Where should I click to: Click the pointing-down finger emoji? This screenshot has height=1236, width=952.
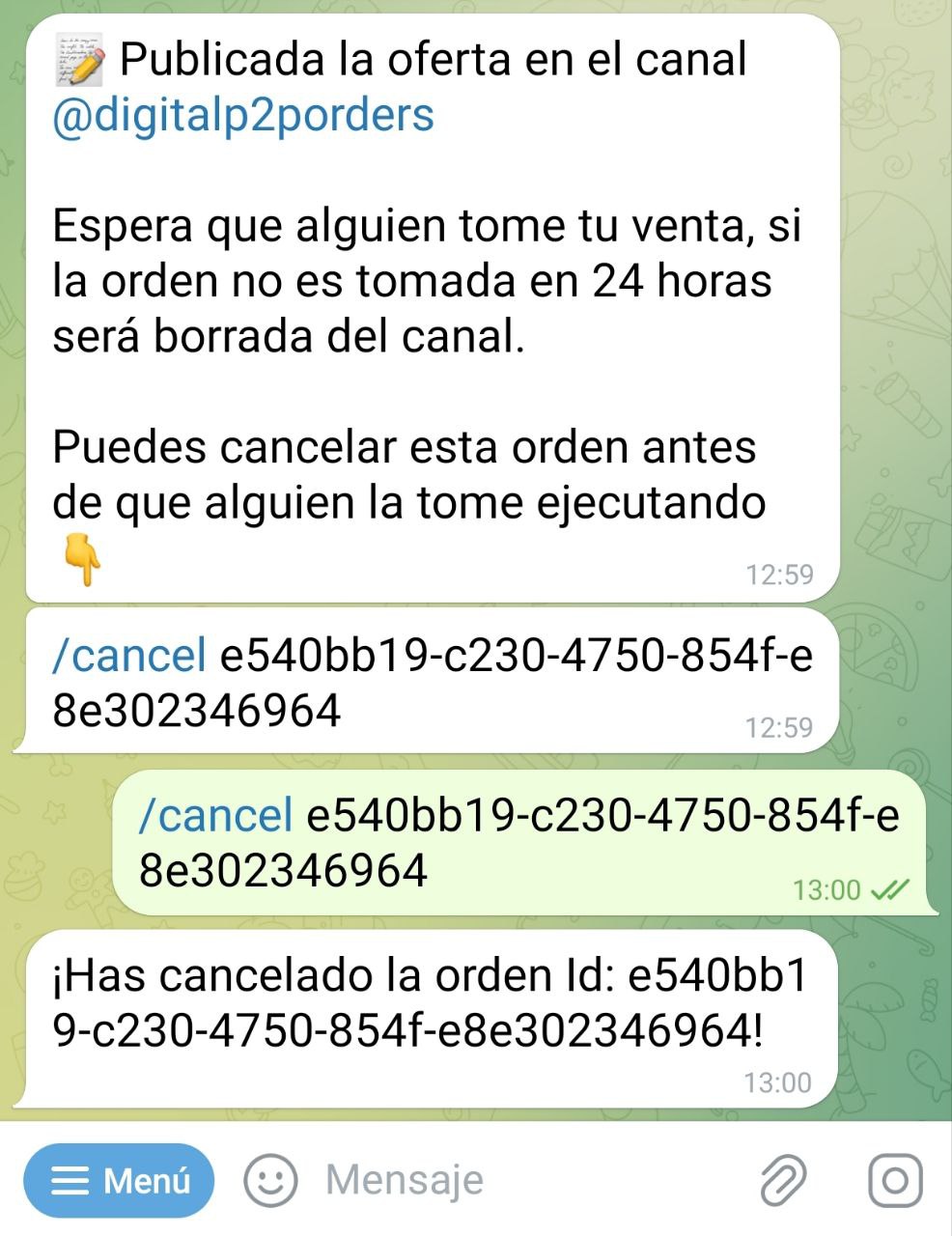coord(82,556)
